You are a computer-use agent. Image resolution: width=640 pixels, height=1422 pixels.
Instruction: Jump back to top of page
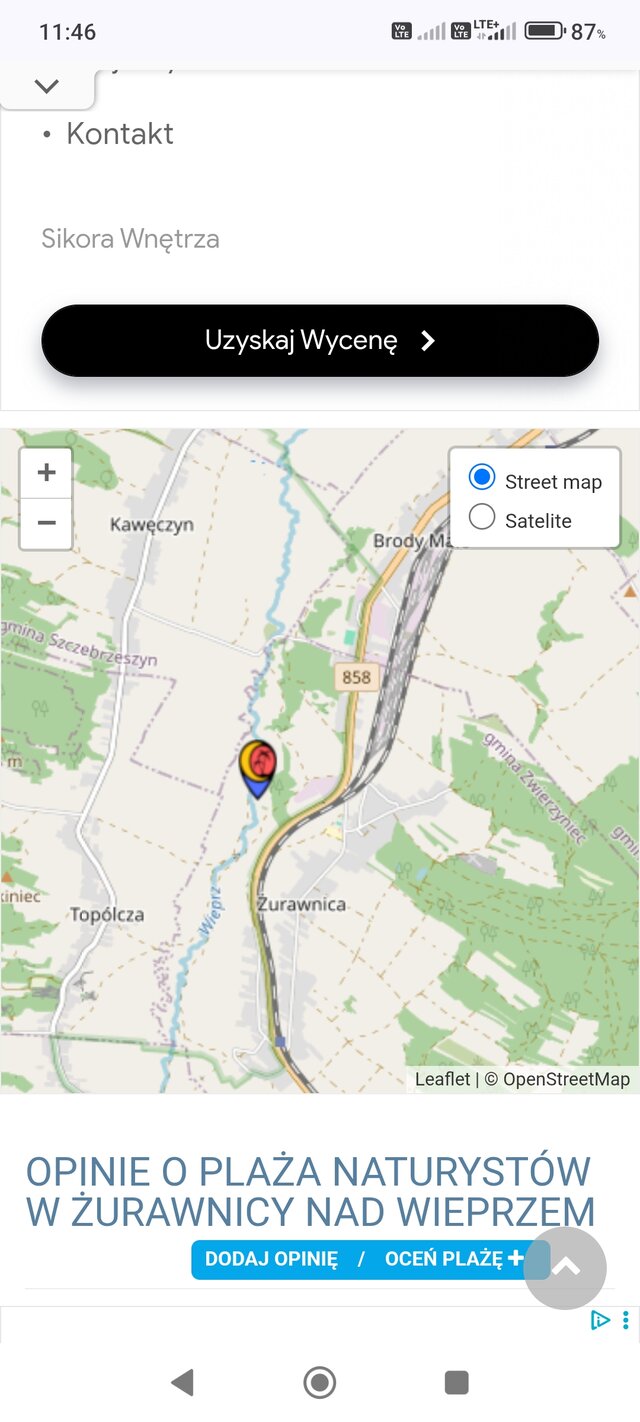pyautogui.click(x=565, y=1267)
